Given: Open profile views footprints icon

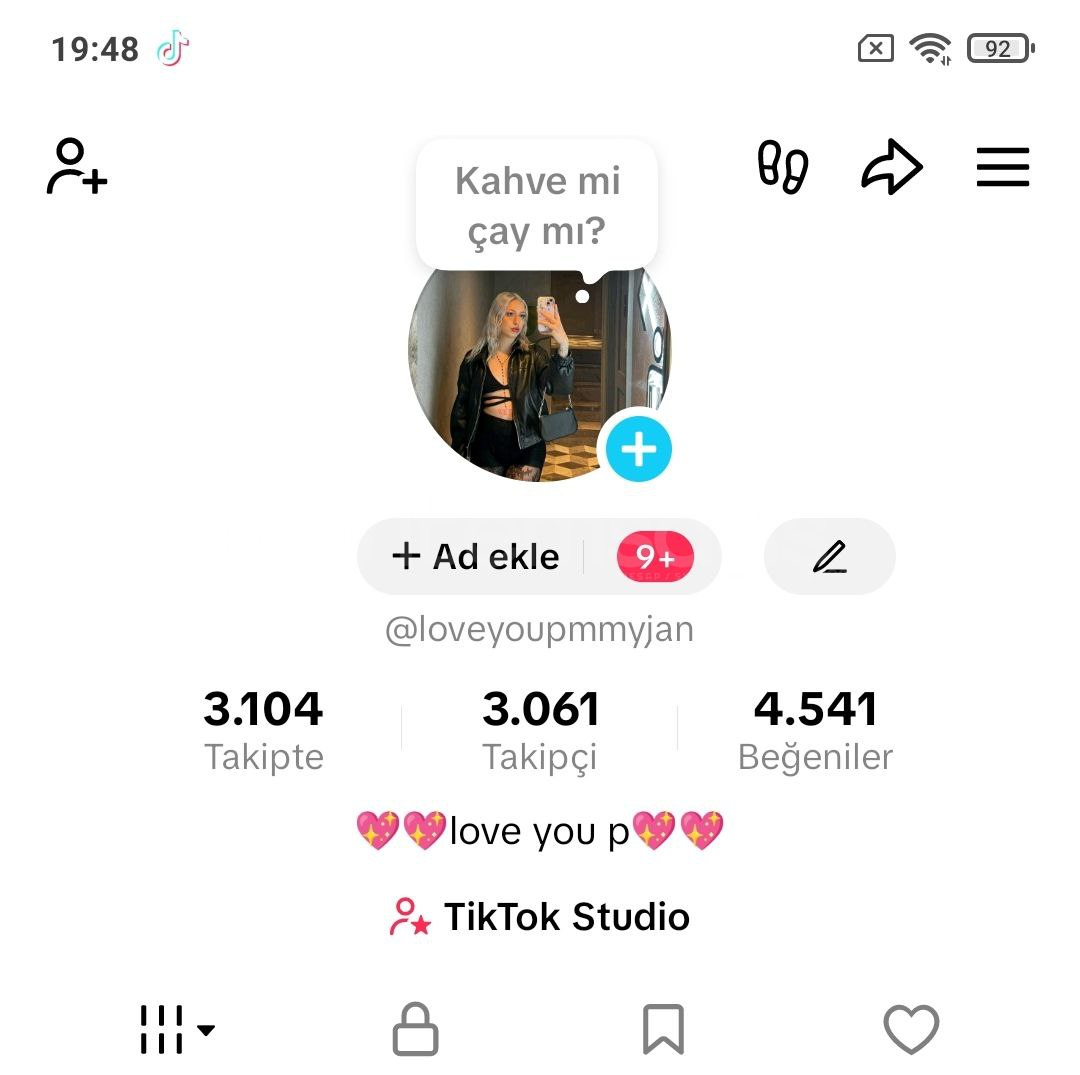Looking at the screenshot, I should [783, 167].
